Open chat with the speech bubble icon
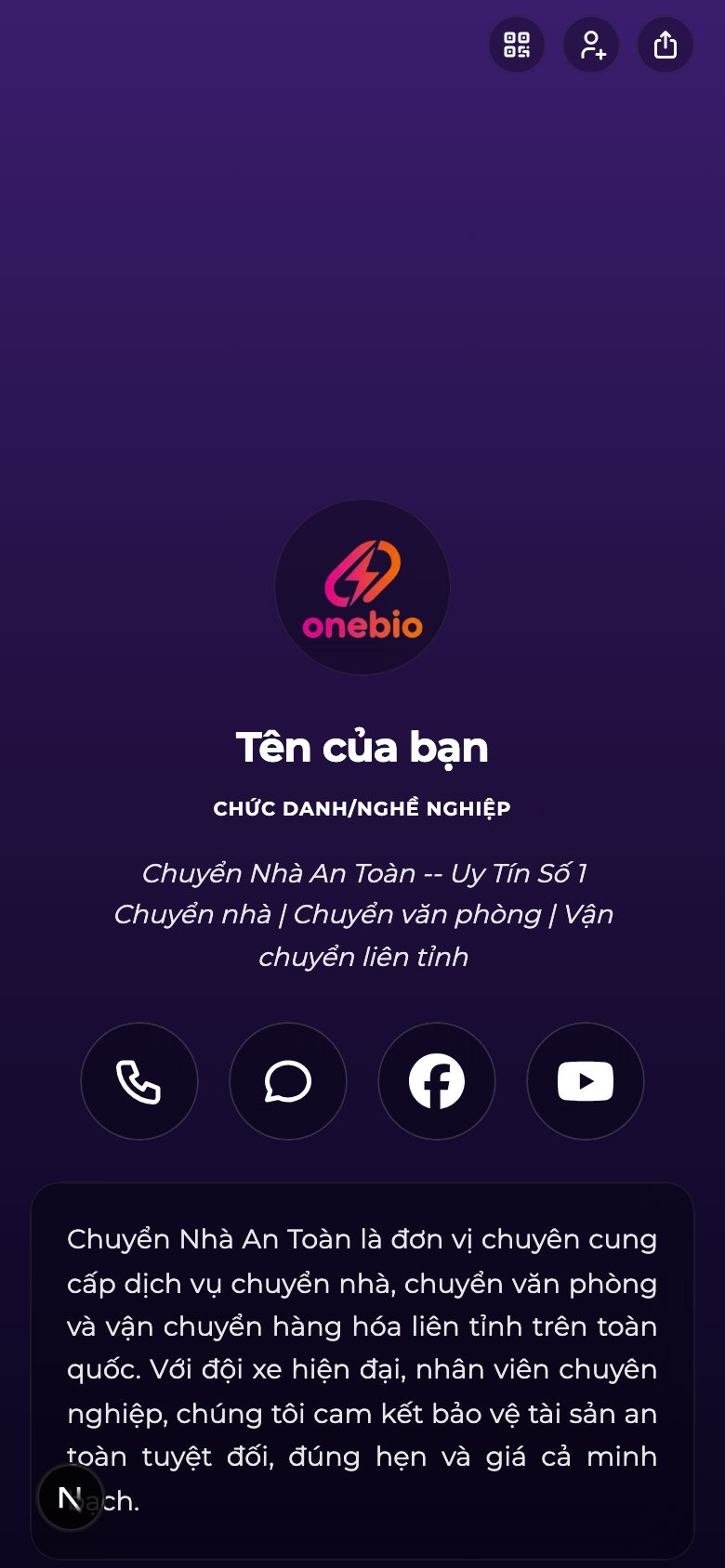The width and height of the screenshot is (725, 1568). tap(288, 1081)
